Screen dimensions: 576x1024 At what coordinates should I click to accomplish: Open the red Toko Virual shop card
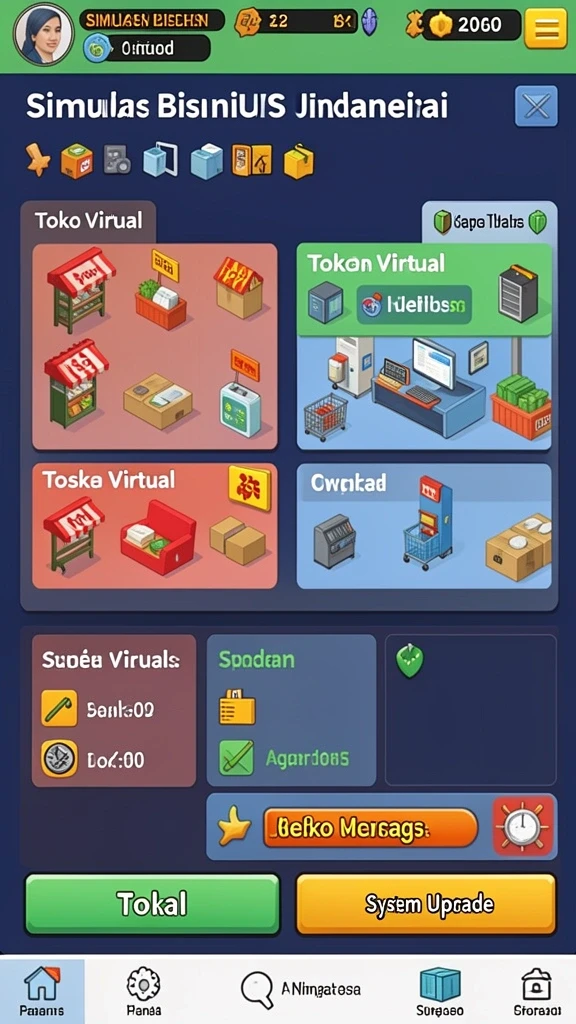pos(155,347)
